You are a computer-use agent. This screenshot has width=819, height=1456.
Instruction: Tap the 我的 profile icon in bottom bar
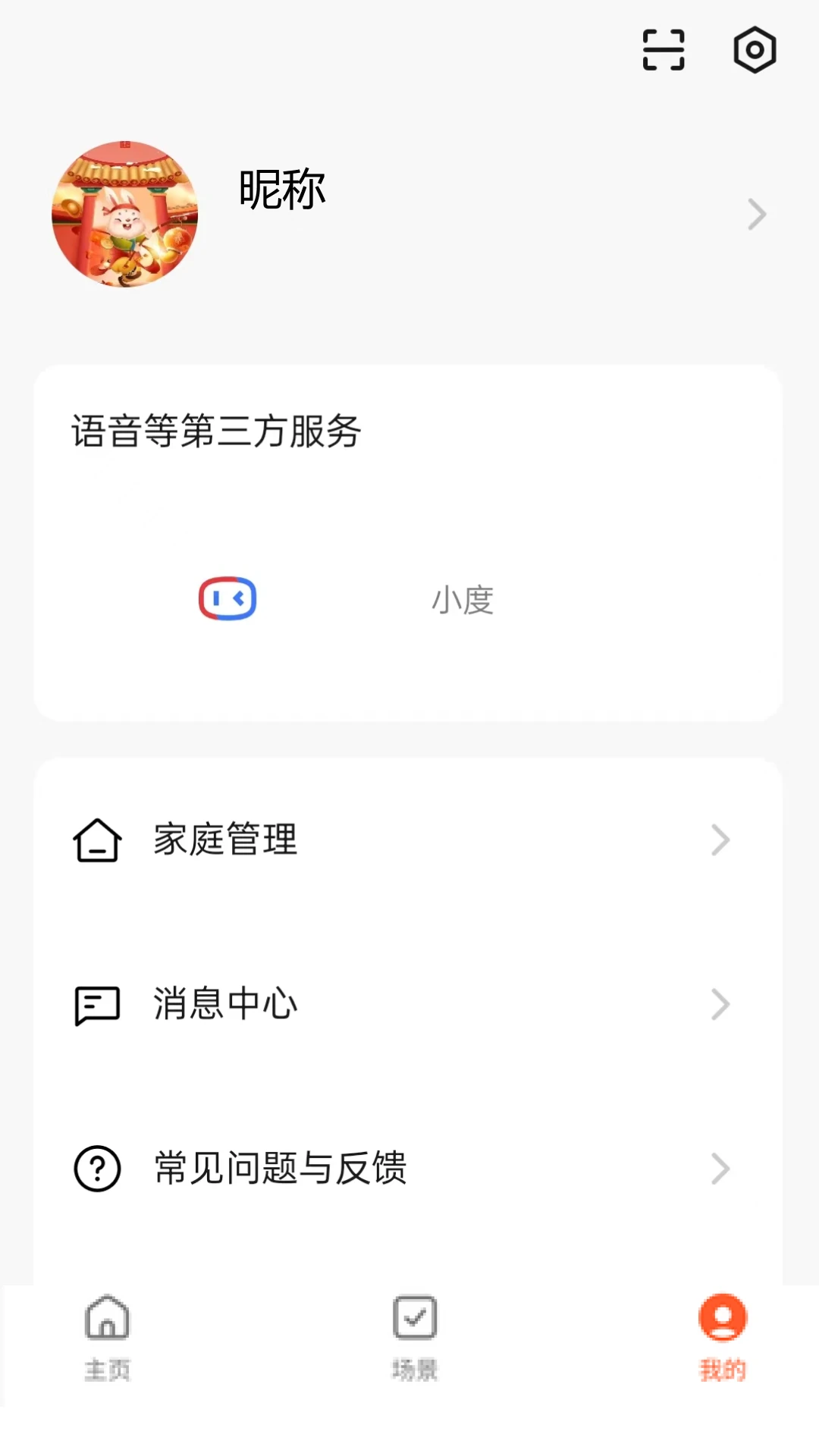tap(723, 1317)
